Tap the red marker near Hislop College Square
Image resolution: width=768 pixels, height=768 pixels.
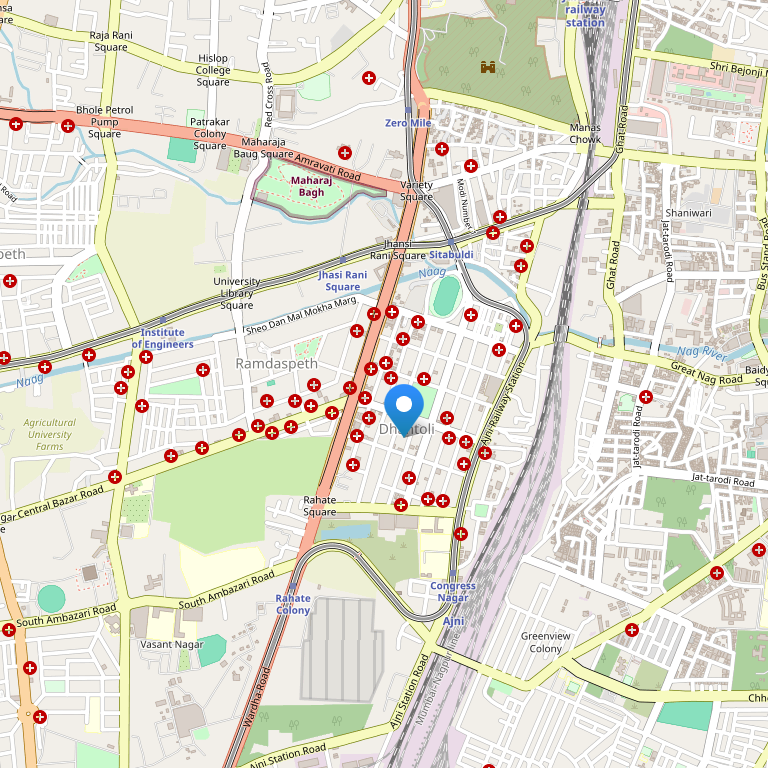click(369, 78)
